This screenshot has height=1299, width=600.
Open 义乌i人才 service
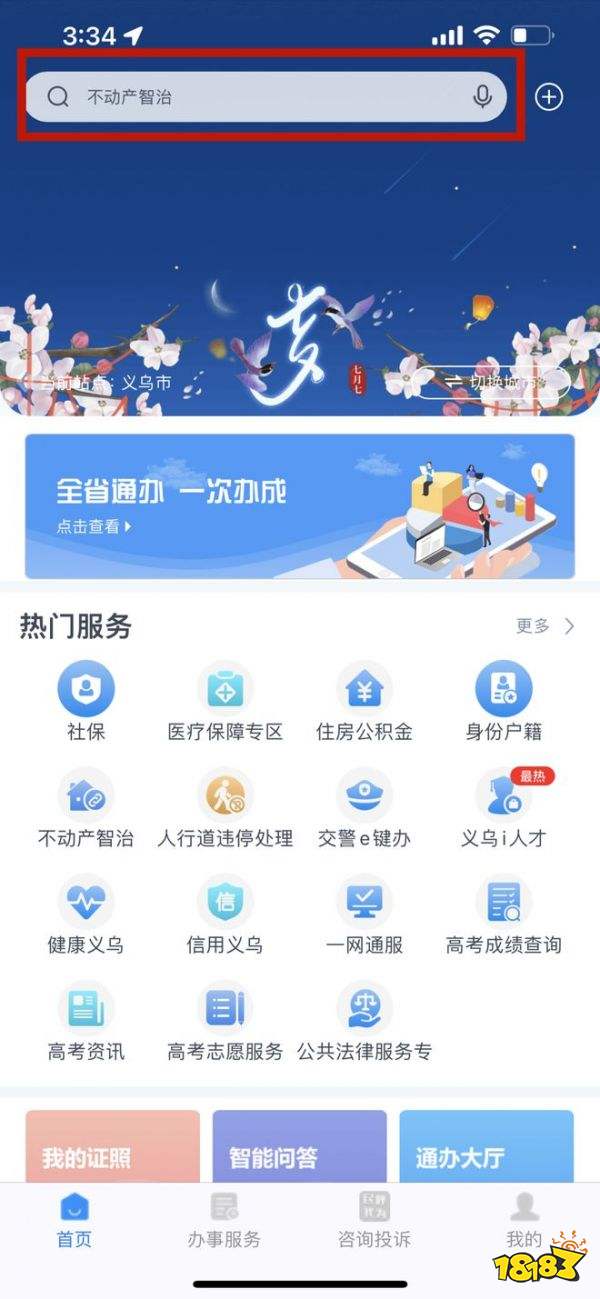503,808
